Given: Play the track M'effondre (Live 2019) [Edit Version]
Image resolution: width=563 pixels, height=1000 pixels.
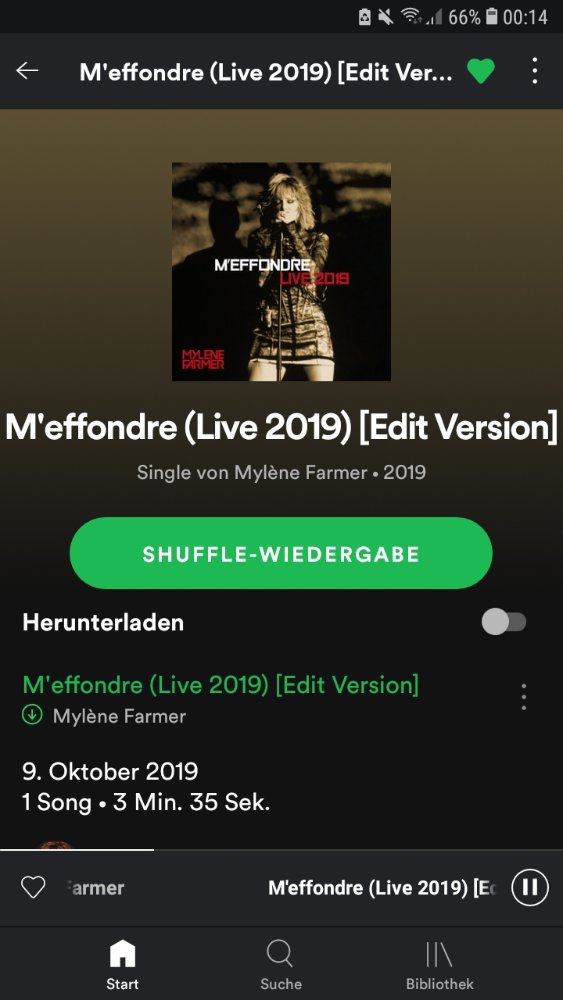Looking at the screenshot, I should 221,685.
